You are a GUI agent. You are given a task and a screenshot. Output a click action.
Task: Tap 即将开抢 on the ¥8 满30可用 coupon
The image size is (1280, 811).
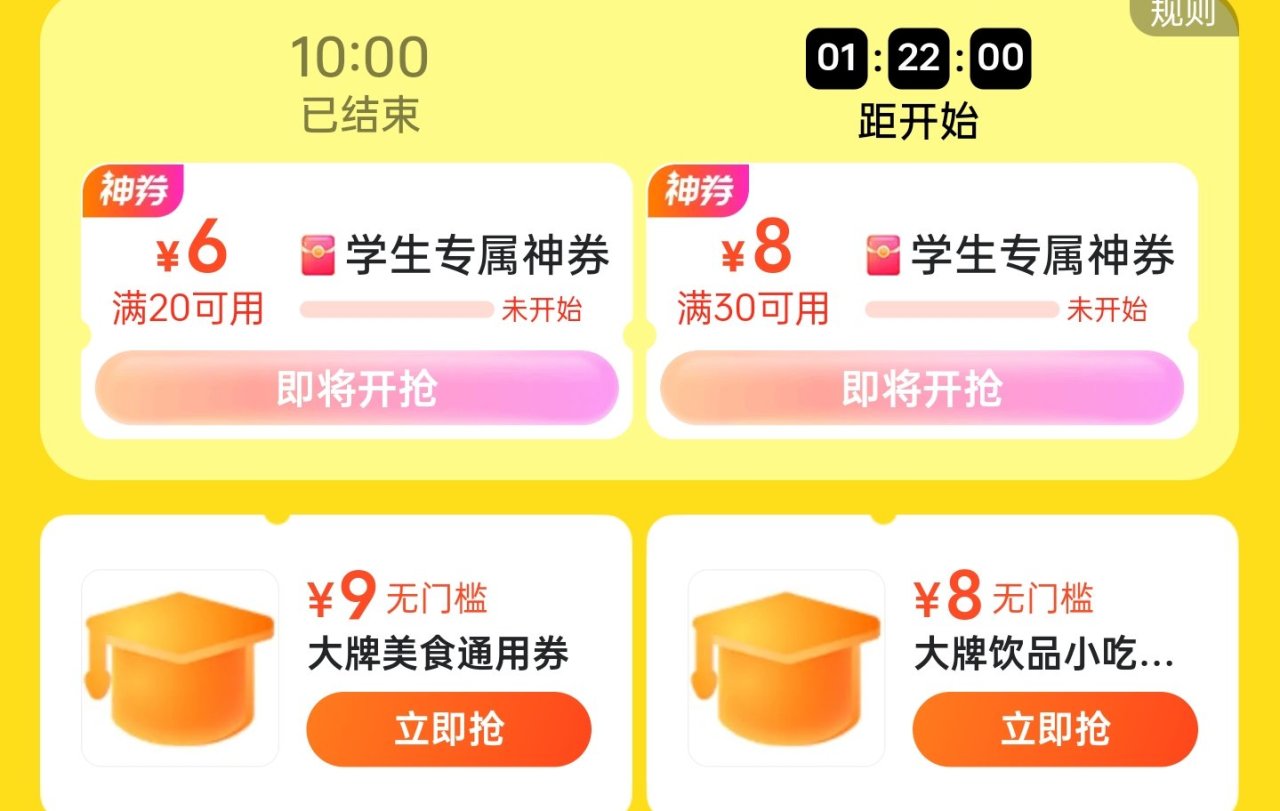coord(921,388)
